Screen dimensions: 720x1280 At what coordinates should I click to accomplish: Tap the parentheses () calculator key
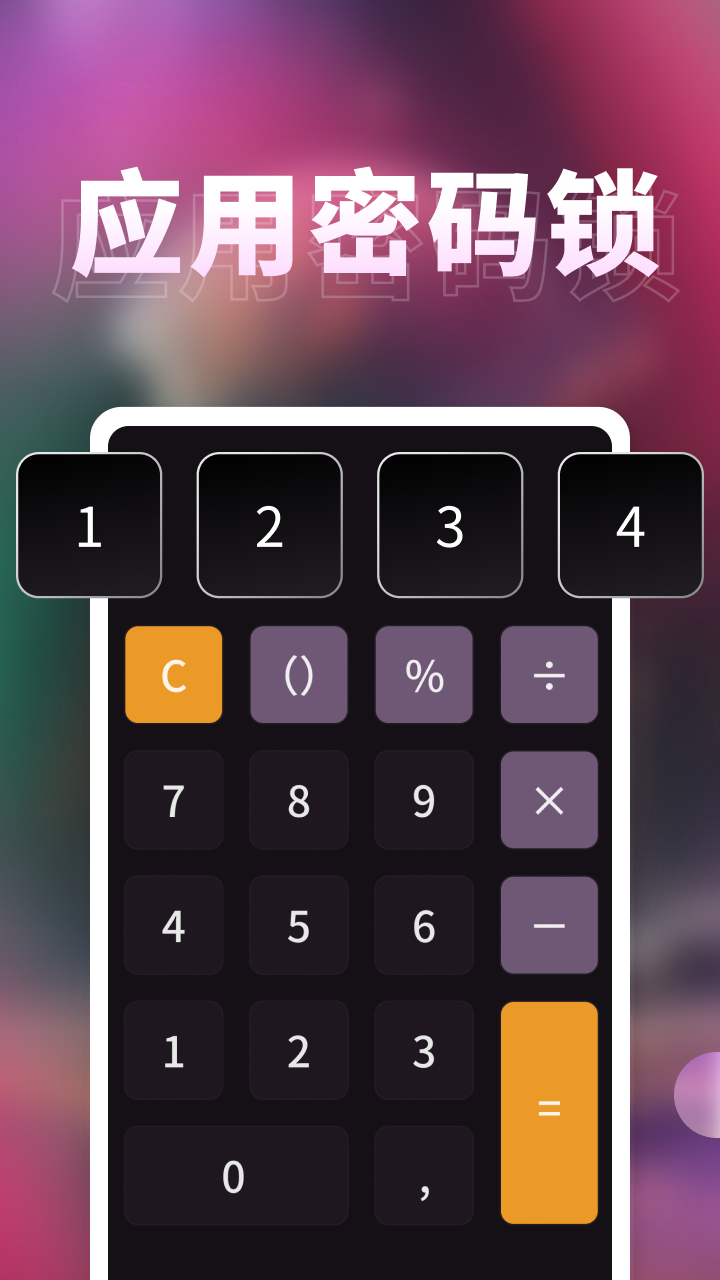pos(298,674)
